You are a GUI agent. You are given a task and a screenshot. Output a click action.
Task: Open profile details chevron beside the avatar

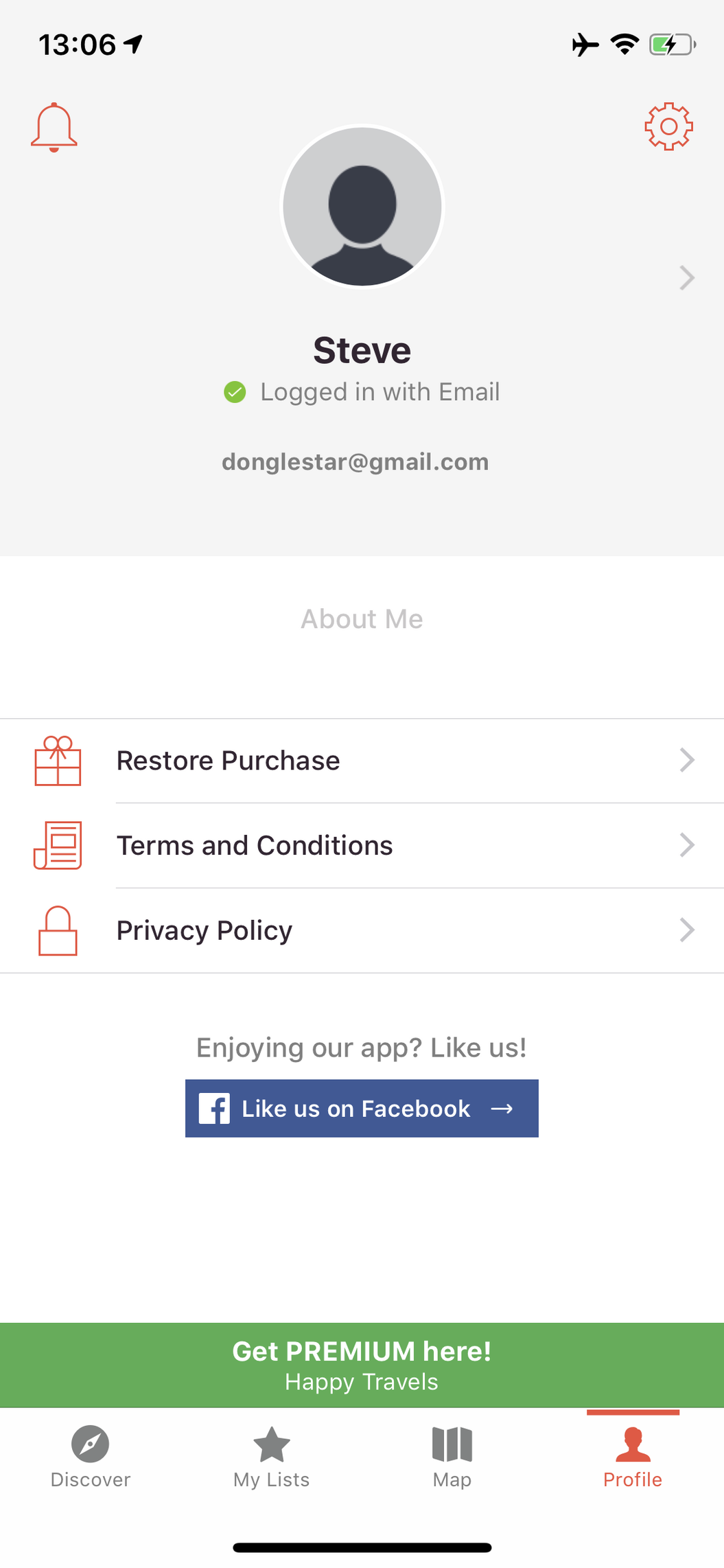pos(687,277)
